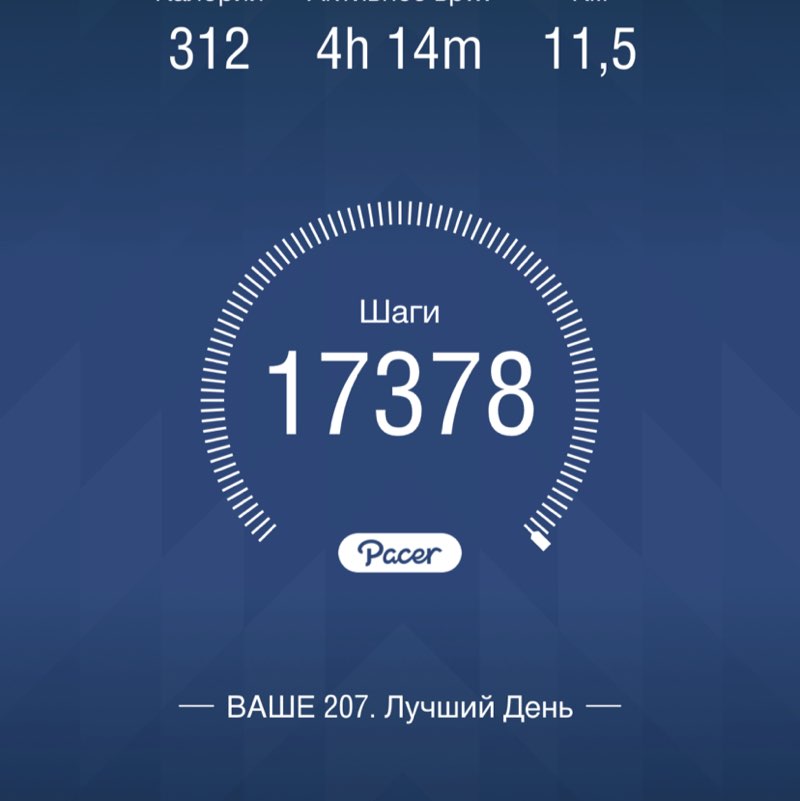
Task: Expand the 11,5 km distance details
Action: 590,48
